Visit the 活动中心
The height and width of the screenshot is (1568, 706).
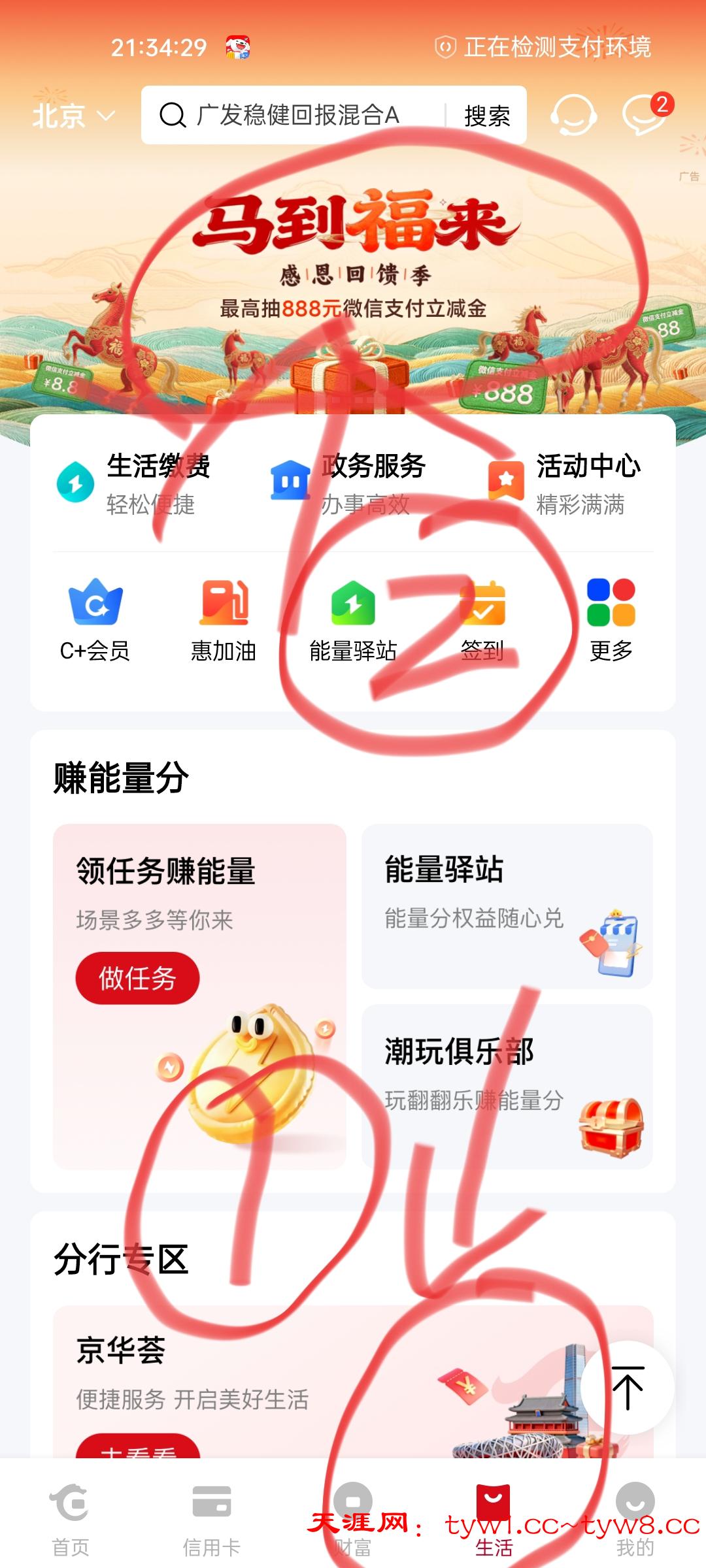click(x=565, y=483)
